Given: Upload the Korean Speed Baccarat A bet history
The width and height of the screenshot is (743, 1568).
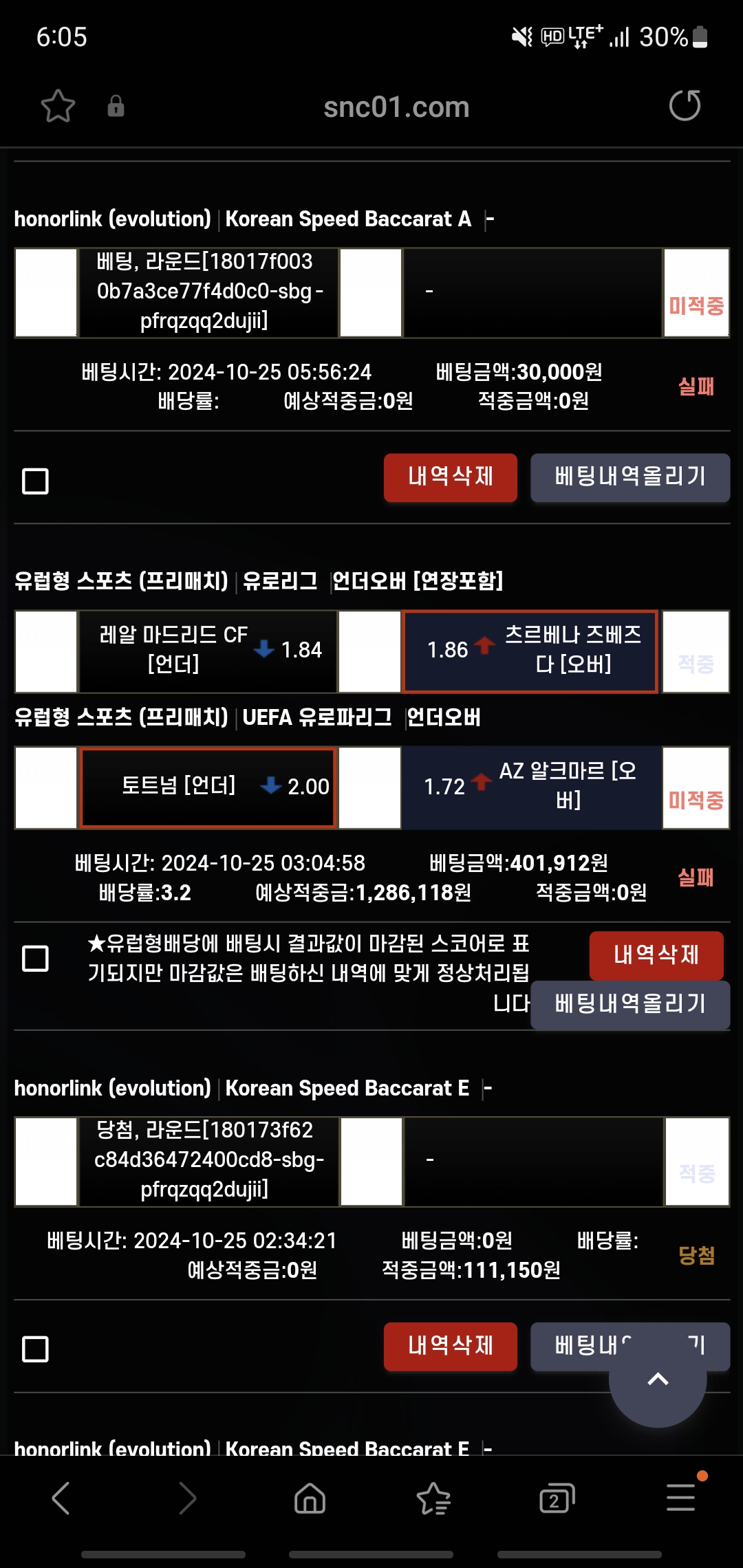Looking at the screenshot, I should [x=629, y=477].
